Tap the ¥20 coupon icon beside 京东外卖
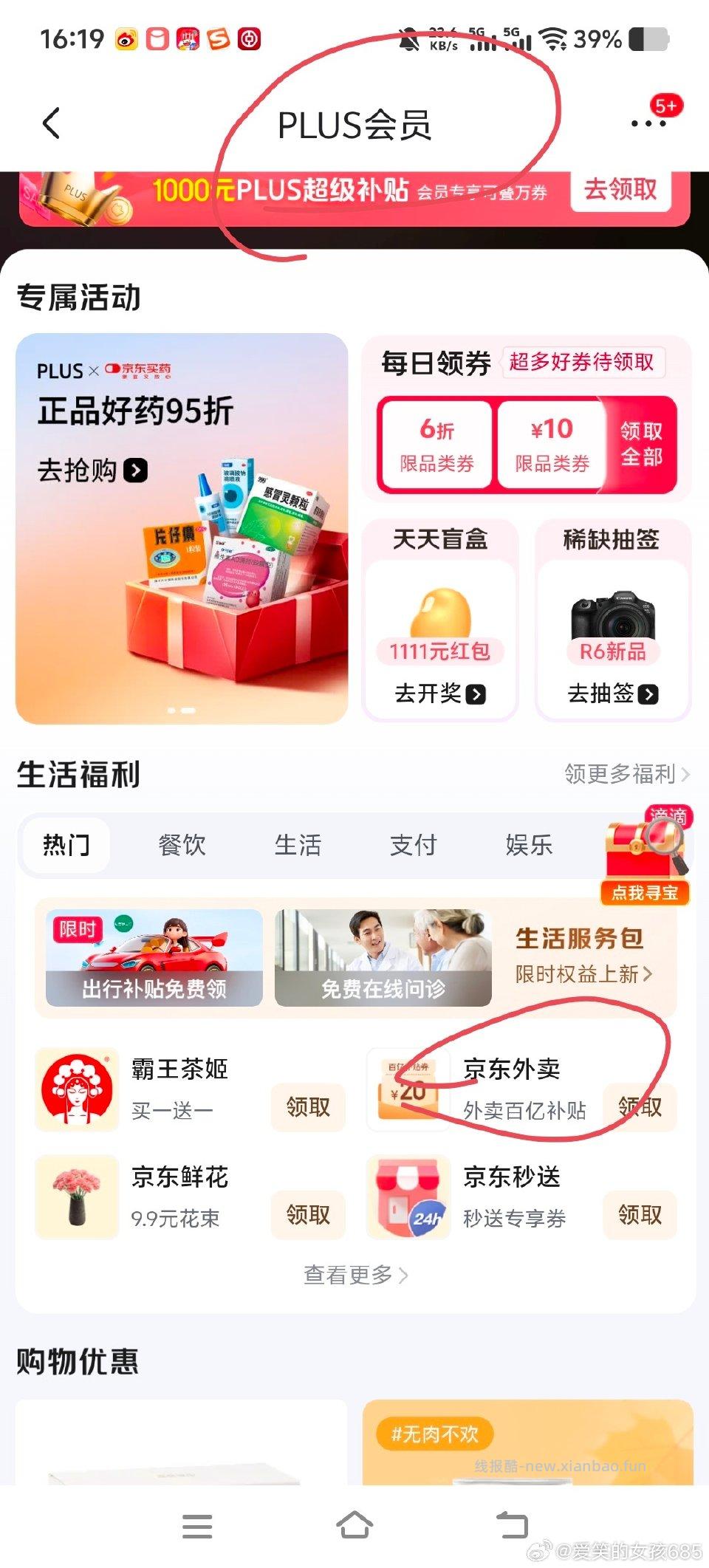Image resolution: width=709 pixels, height=1568 pixels. (409, 1088)
